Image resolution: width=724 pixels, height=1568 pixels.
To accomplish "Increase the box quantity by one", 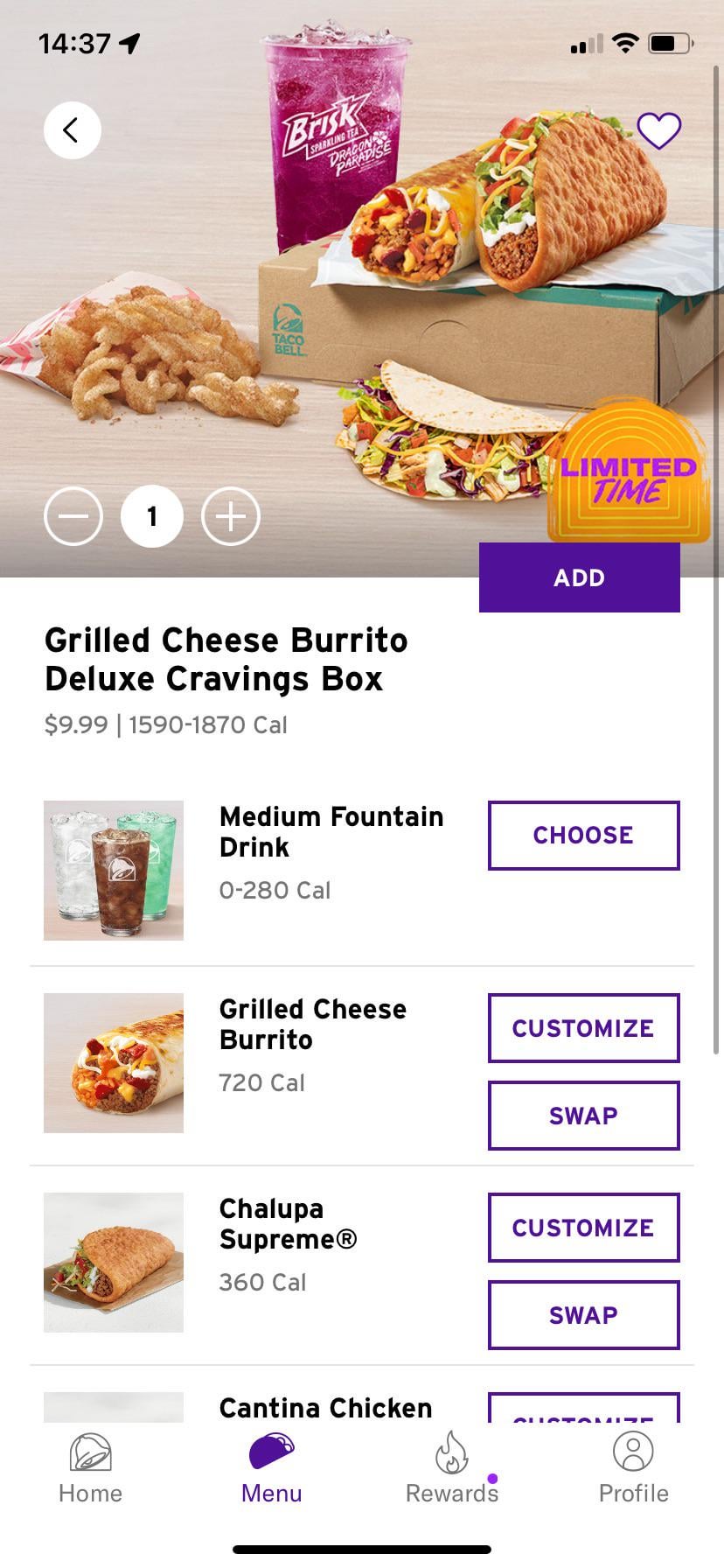I will click(x=231, y=517).
